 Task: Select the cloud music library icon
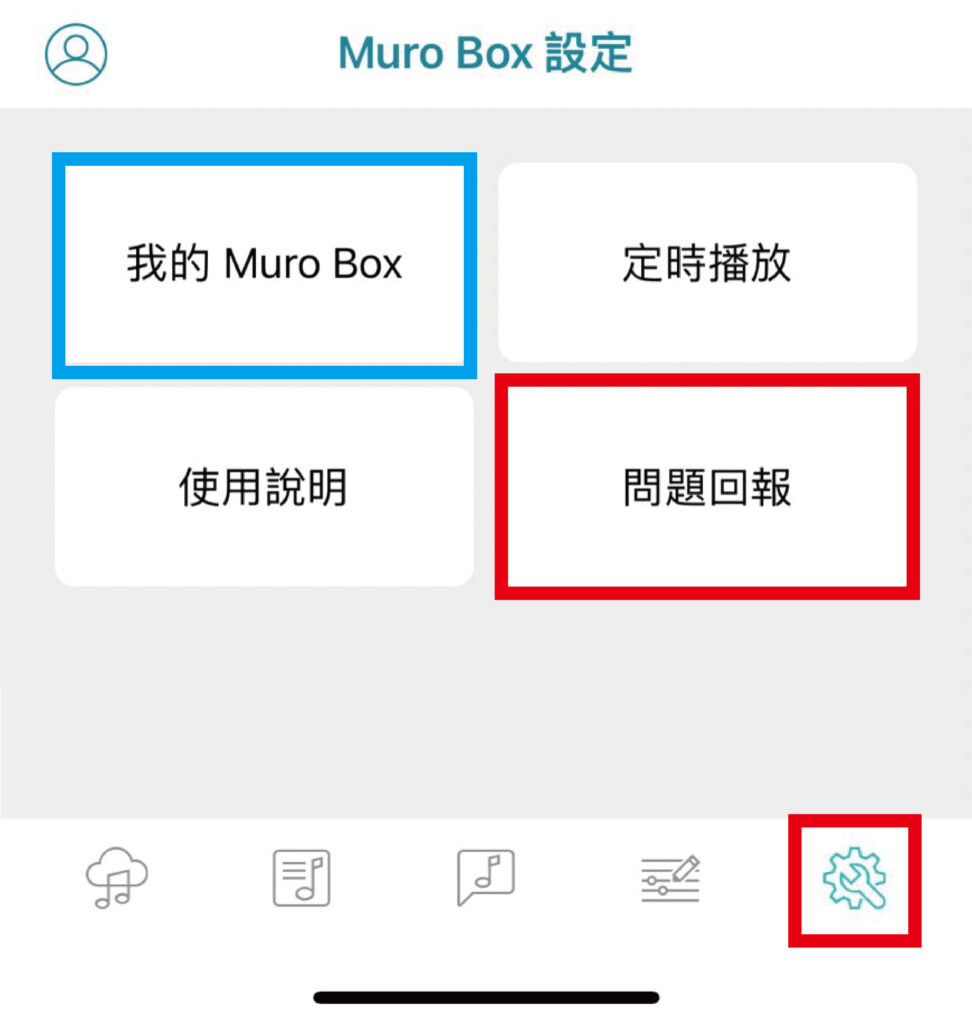tap(115, 876)
